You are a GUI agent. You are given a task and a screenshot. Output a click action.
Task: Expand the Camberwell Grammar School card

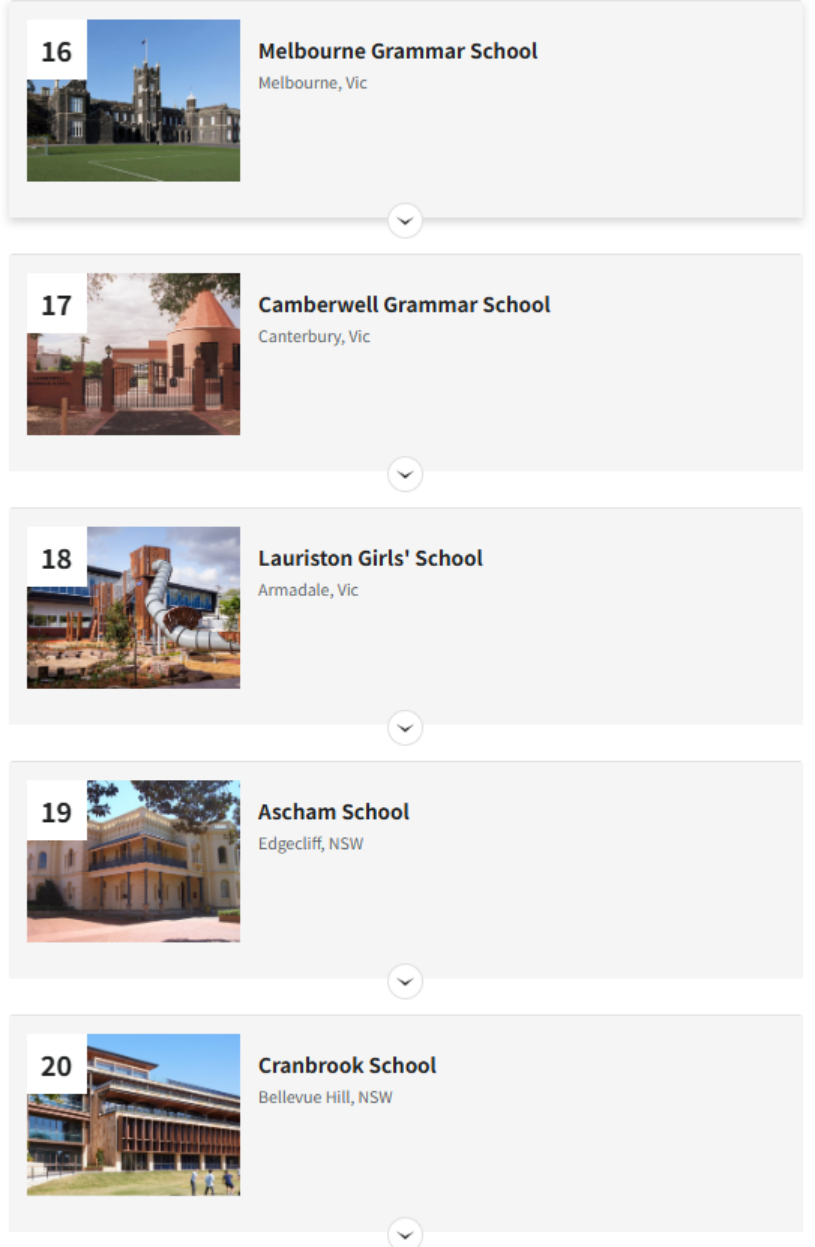pos(405,474)
